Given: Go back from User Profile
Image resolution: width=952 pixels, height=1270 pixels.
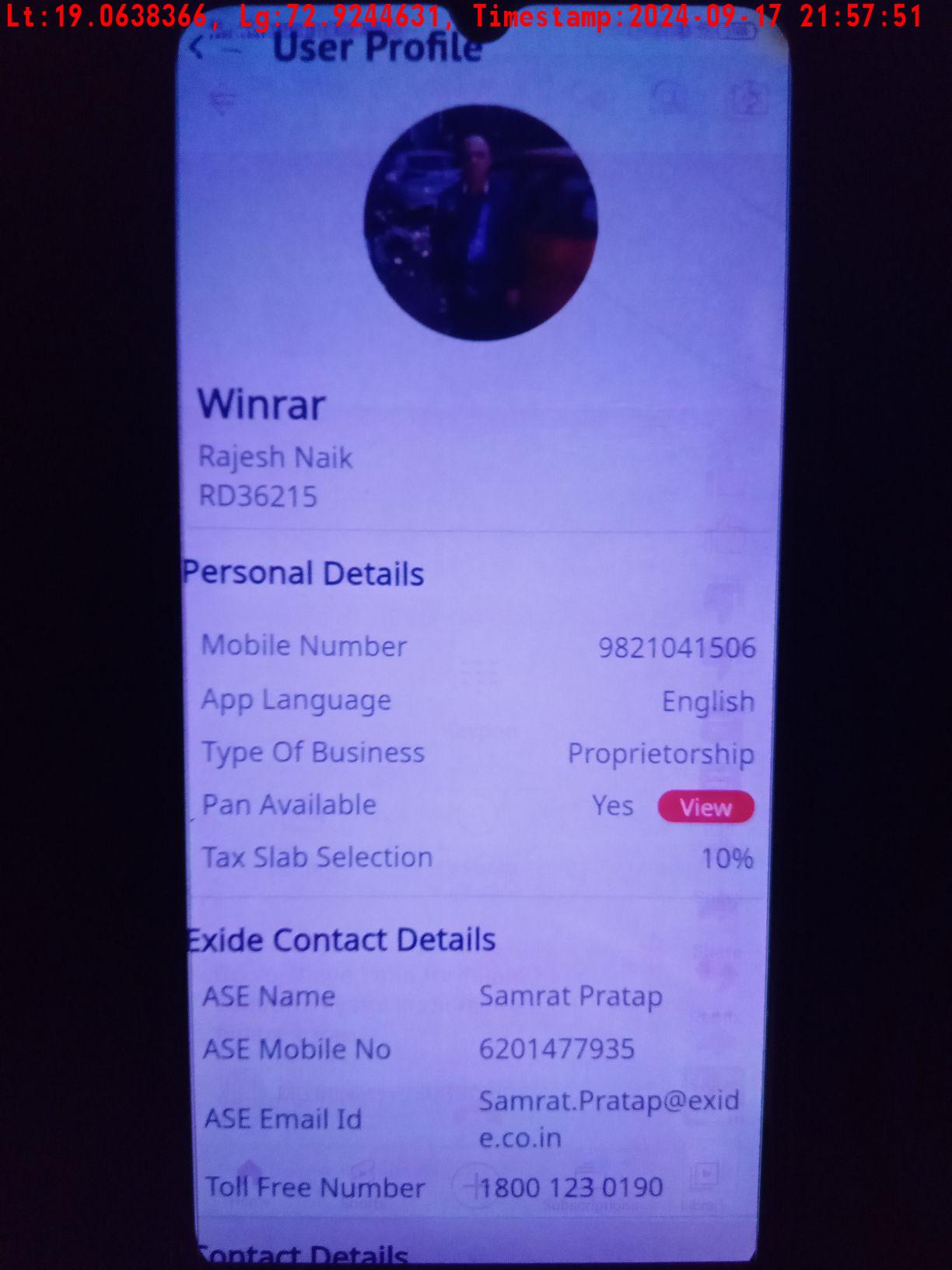Looking at the screenshot, I should coord(198,47).
